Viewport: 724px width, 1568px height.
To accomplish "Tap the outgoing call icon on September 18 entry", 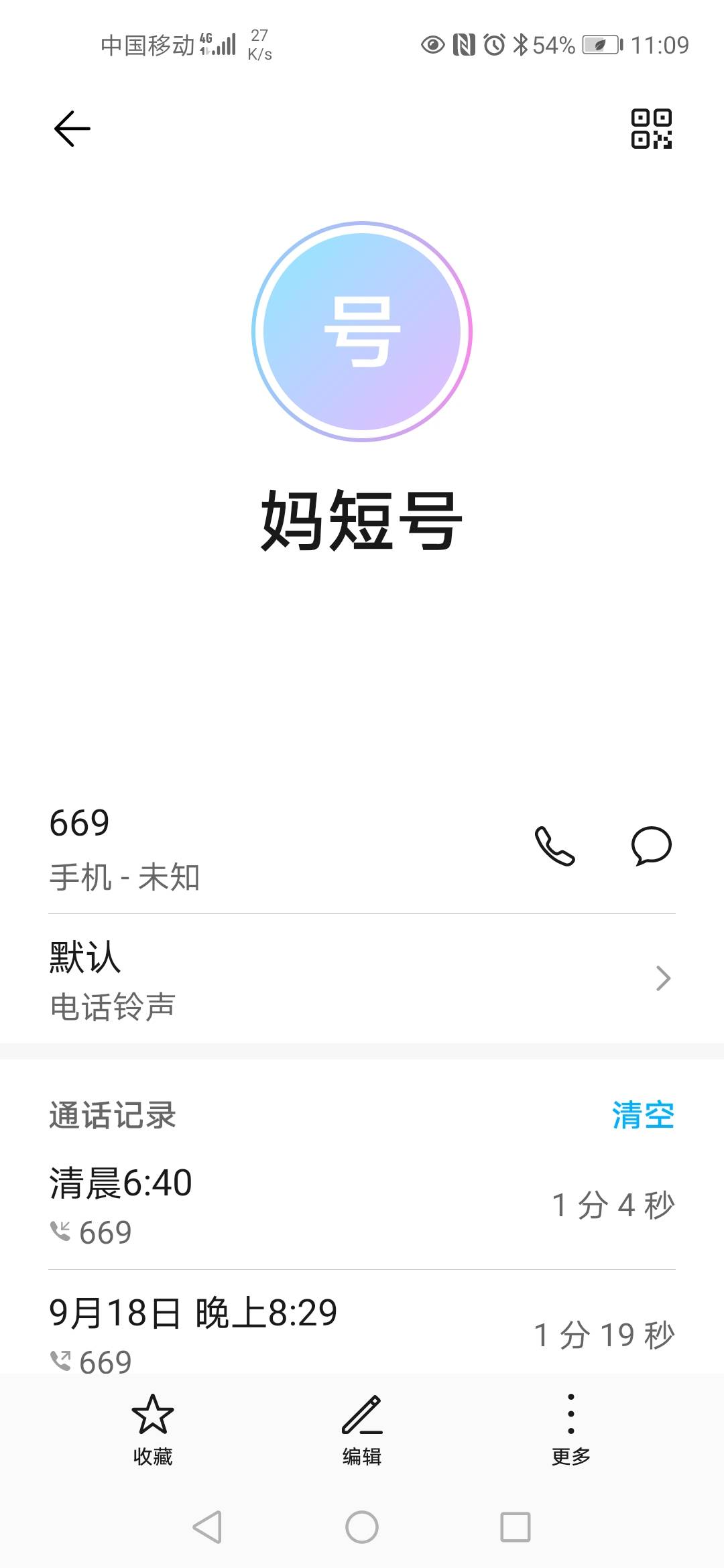I will pyautogui.click(x=61, y=1362).
